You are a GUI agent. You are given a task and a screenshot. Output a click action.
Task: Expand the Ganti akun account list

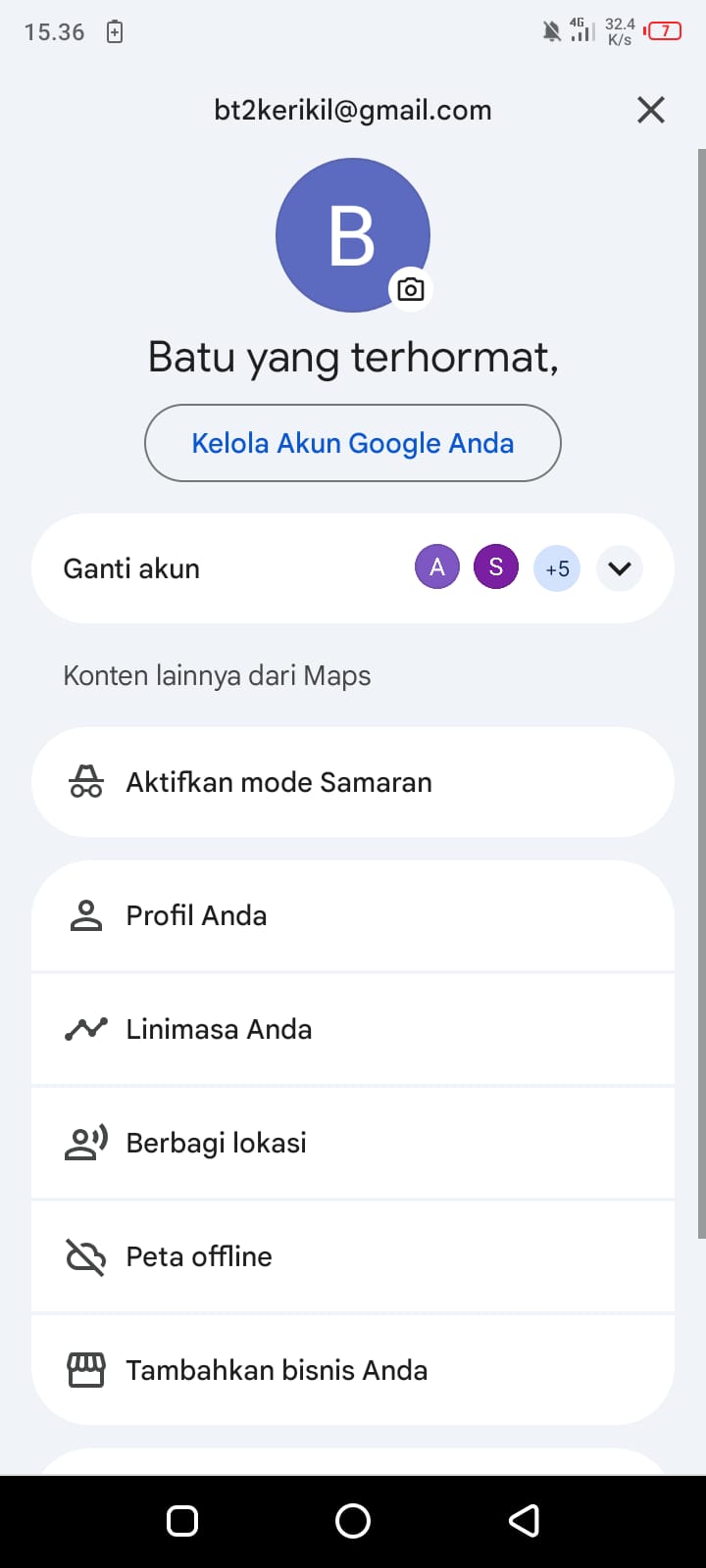coord(620,568)
